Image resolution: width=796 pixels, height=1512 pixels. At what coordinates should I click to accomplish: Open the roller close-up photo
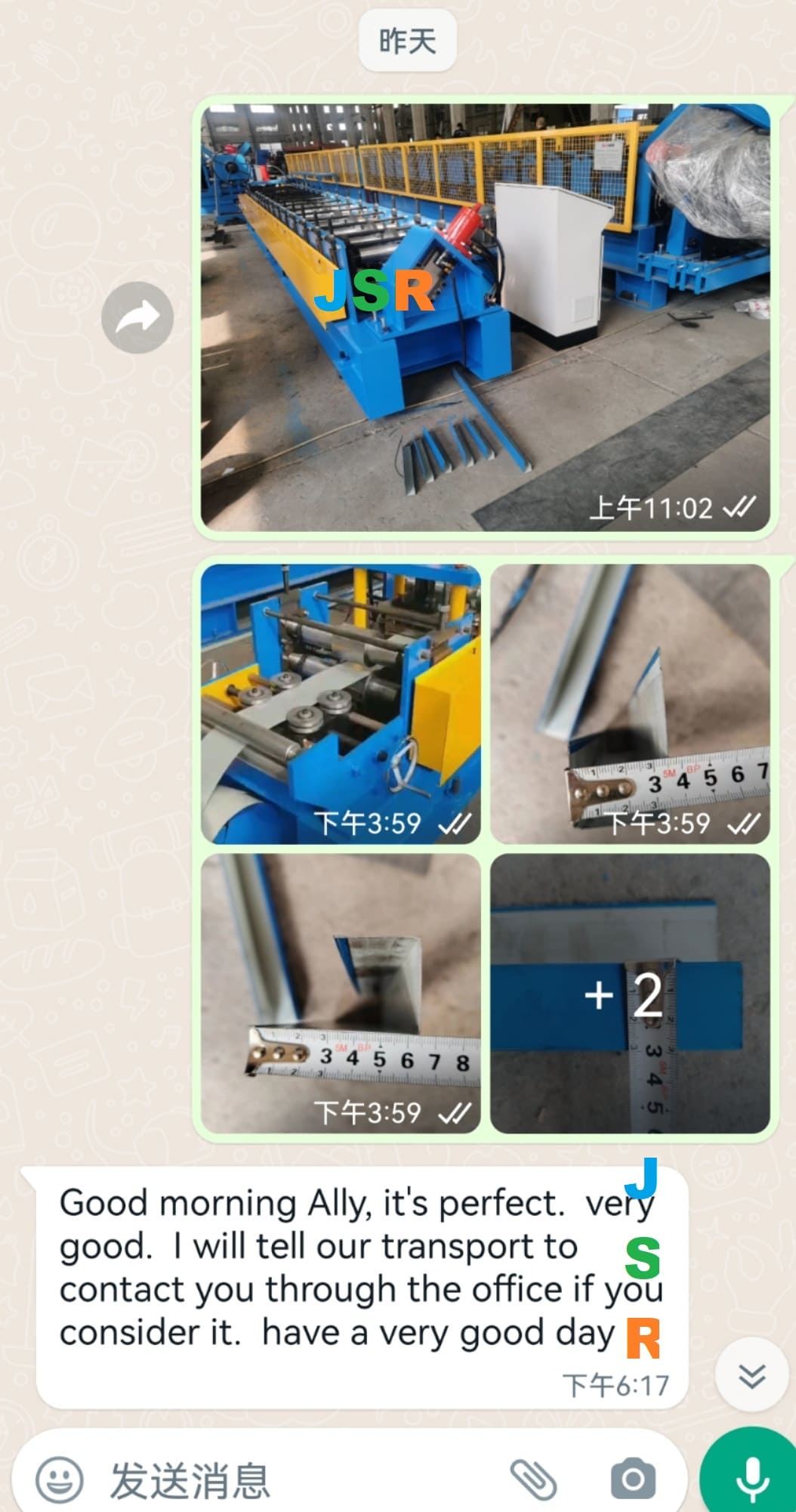click(341, 703)
